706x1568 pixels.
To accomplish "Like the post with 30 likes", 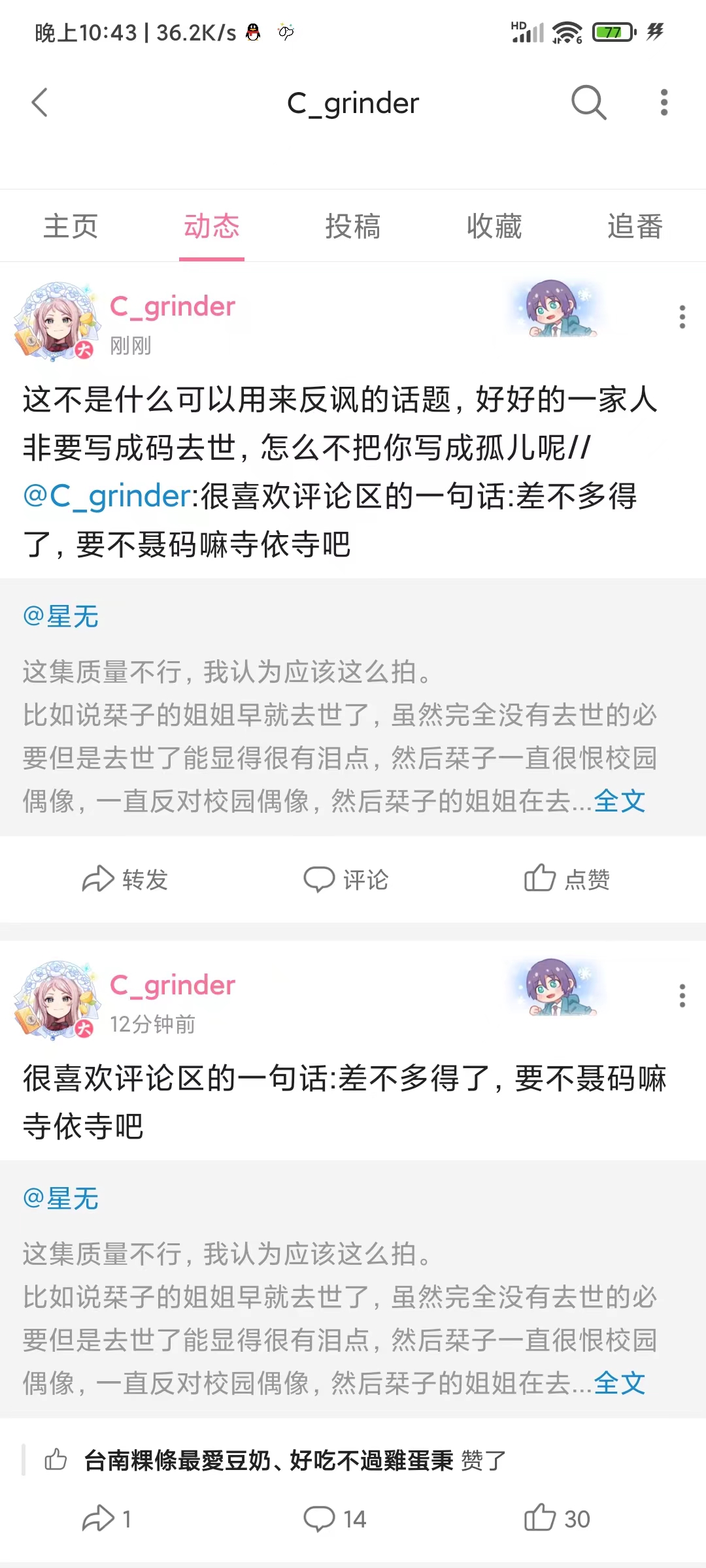I will (x=557, y=1519).
